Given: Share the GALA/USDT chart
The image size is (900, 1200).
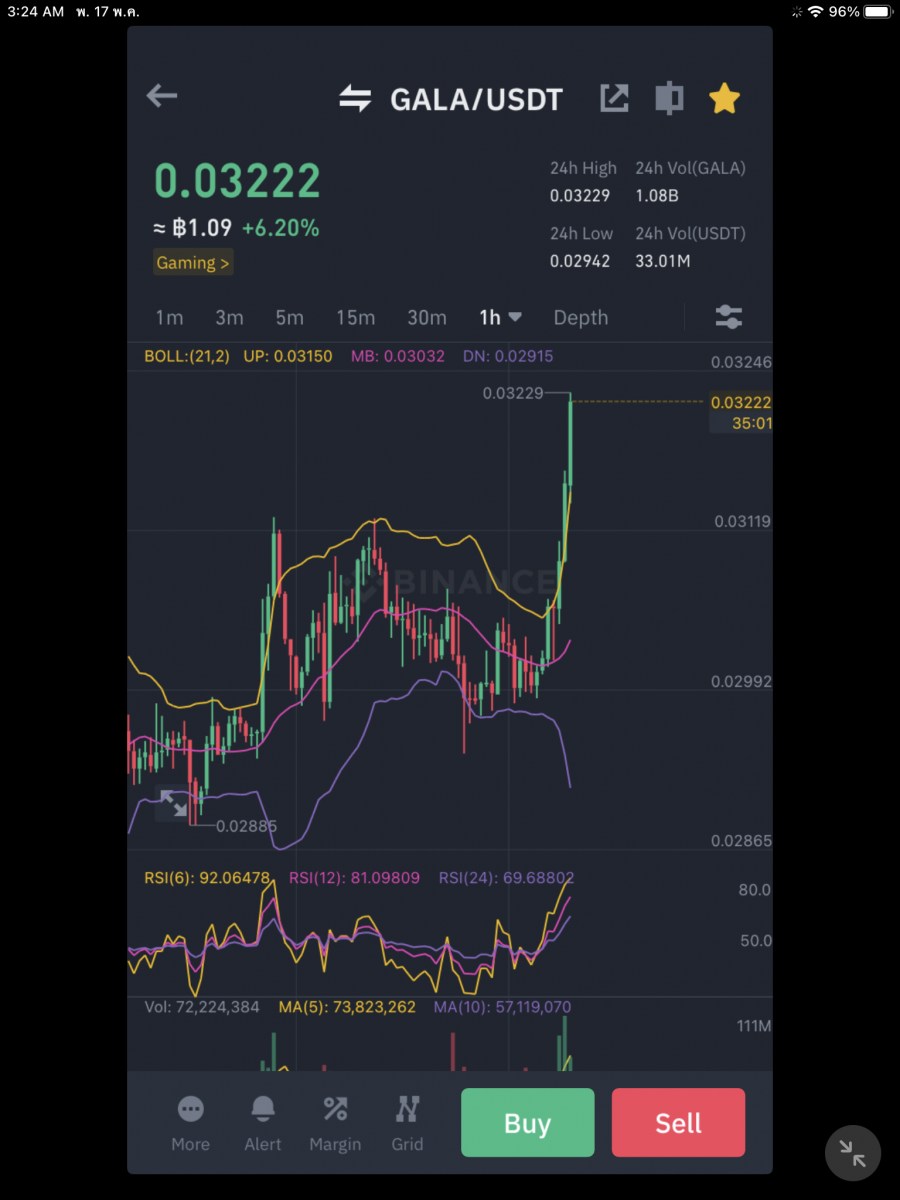Looking at the screenshot, I should (614, 98).
